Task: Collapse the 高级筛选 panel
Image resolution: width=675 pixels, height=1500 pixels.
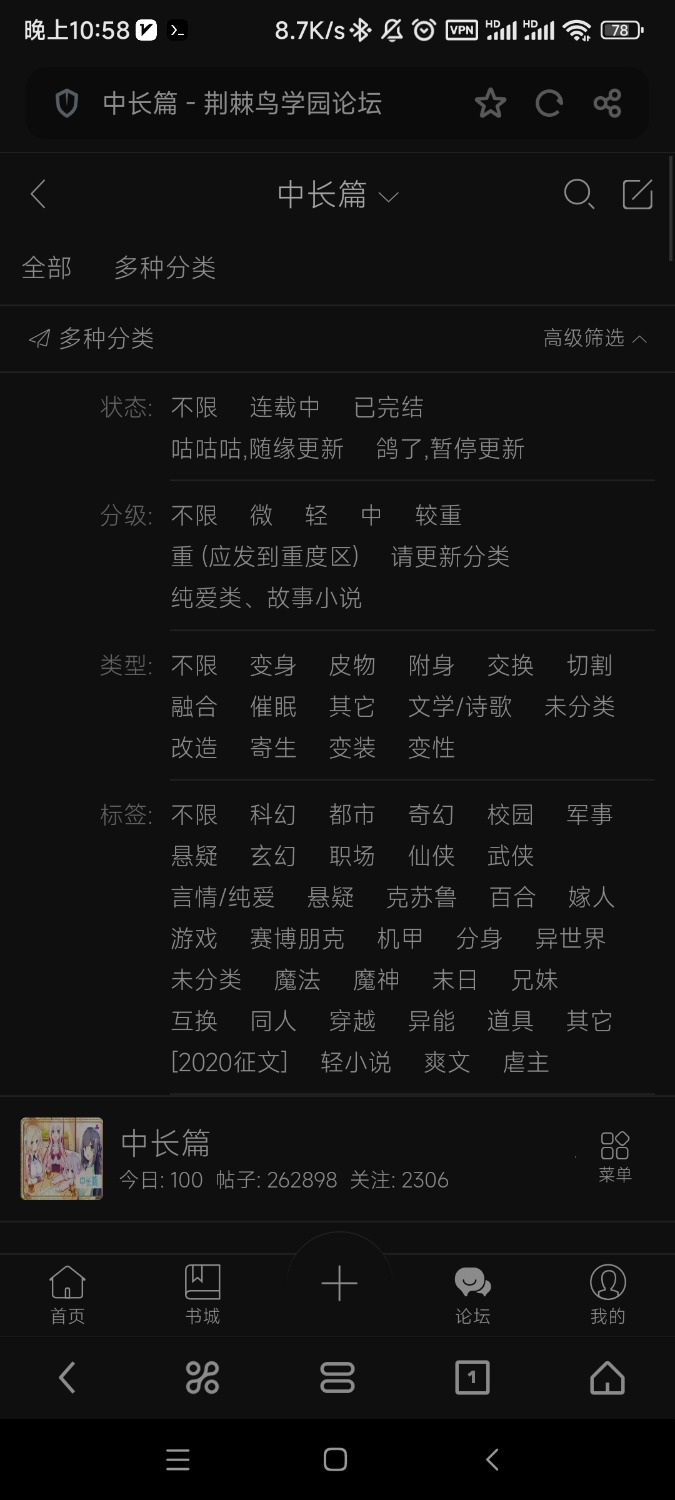Action: click(x=595, y=338)
